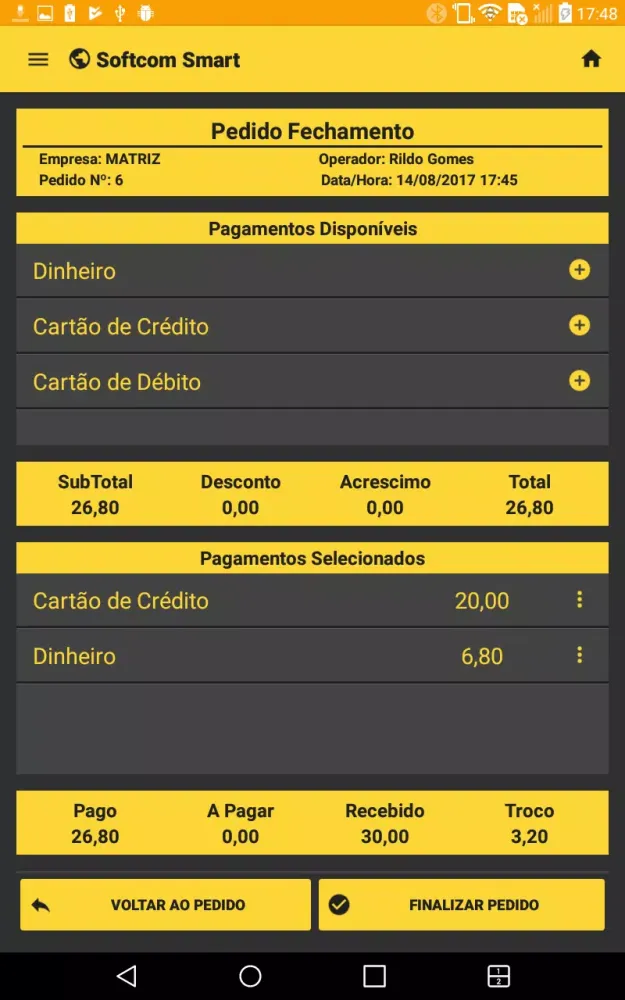Finalize the order with Finalizar Pedido

pyautogui.click(x=462, y=905)
